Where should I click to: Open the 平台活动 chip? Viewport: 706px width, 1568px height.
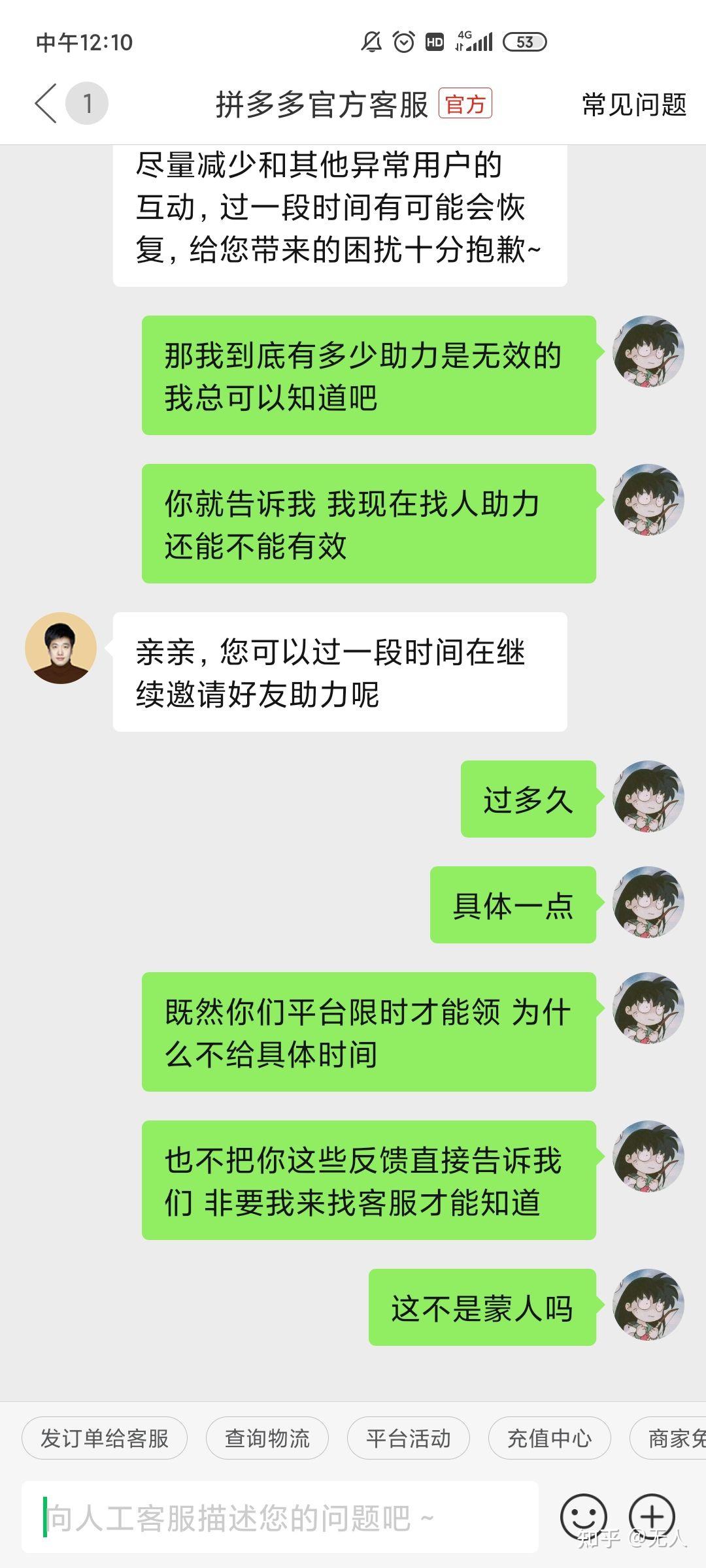pyautogui.click(x=408, y=1438)
